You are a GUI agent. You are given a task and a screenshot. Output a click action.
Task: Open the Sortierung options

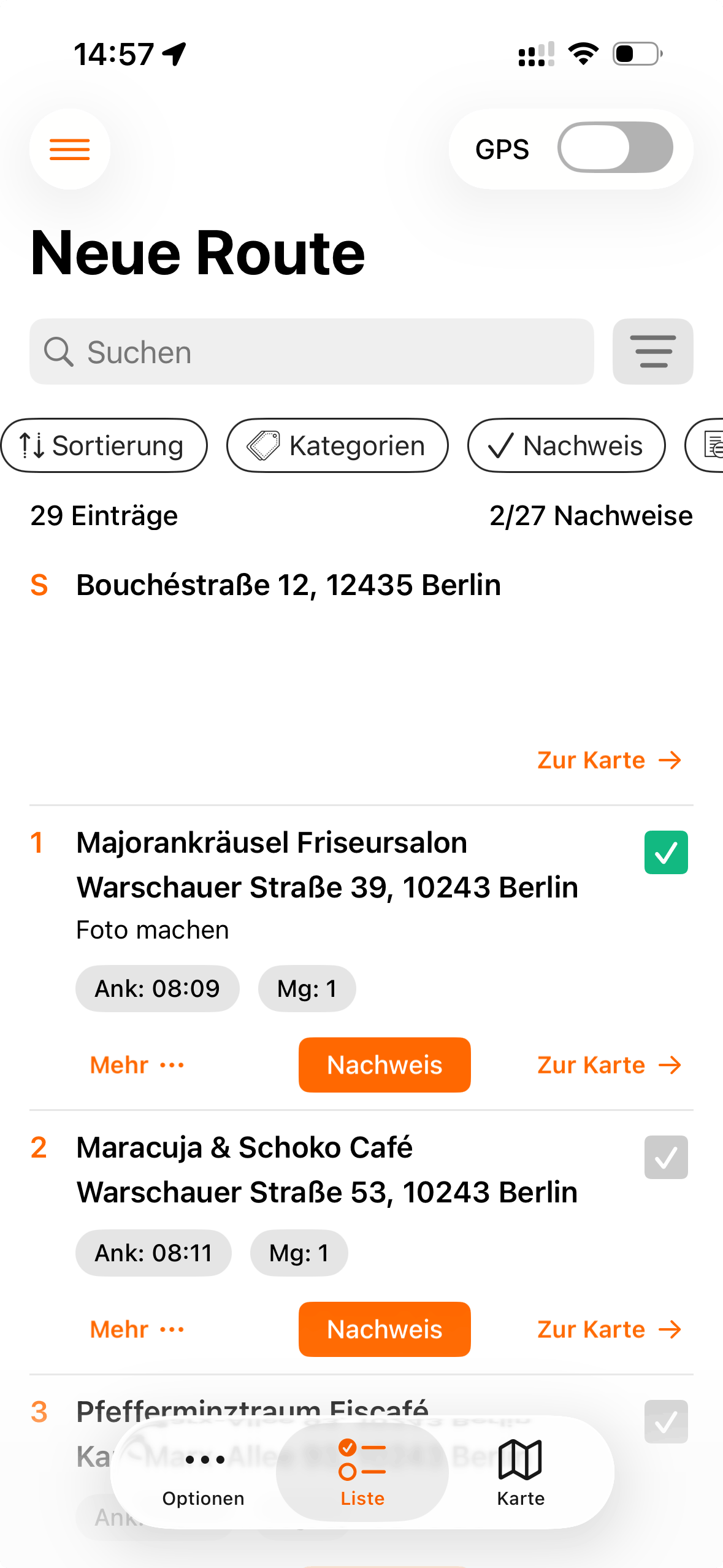104,445
